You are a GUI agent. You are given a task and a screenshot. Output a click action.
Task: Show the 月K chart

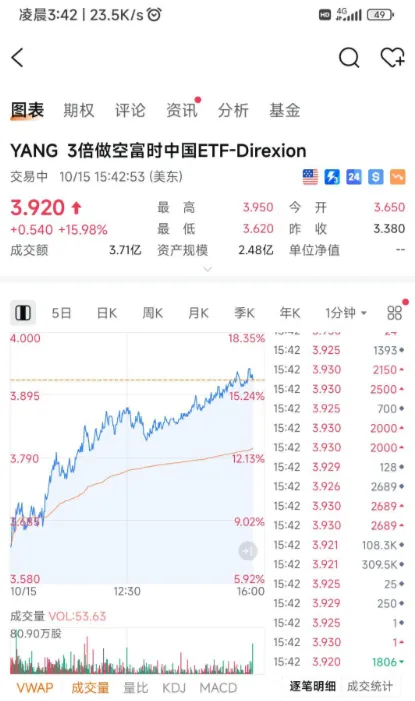point(199,313)
